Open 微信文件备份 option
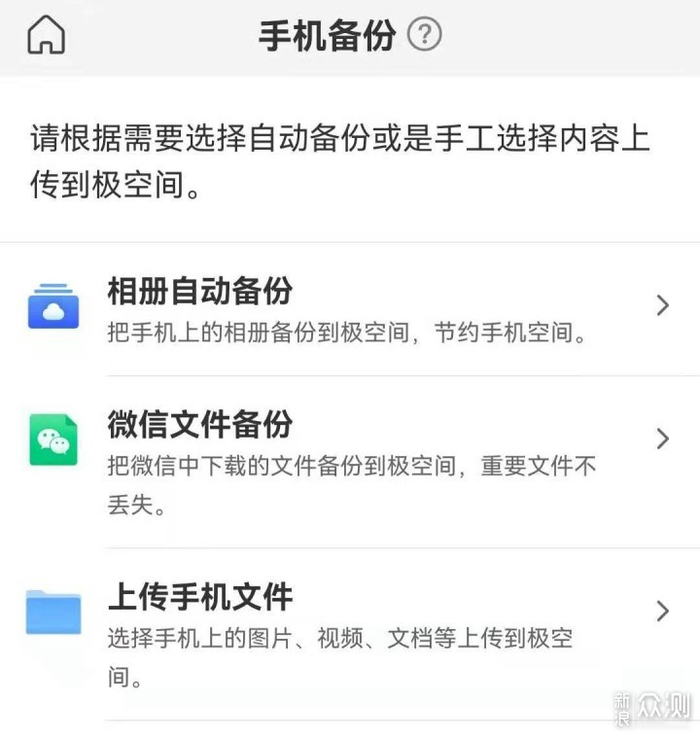700x736 pixels. tap(350, 460)
